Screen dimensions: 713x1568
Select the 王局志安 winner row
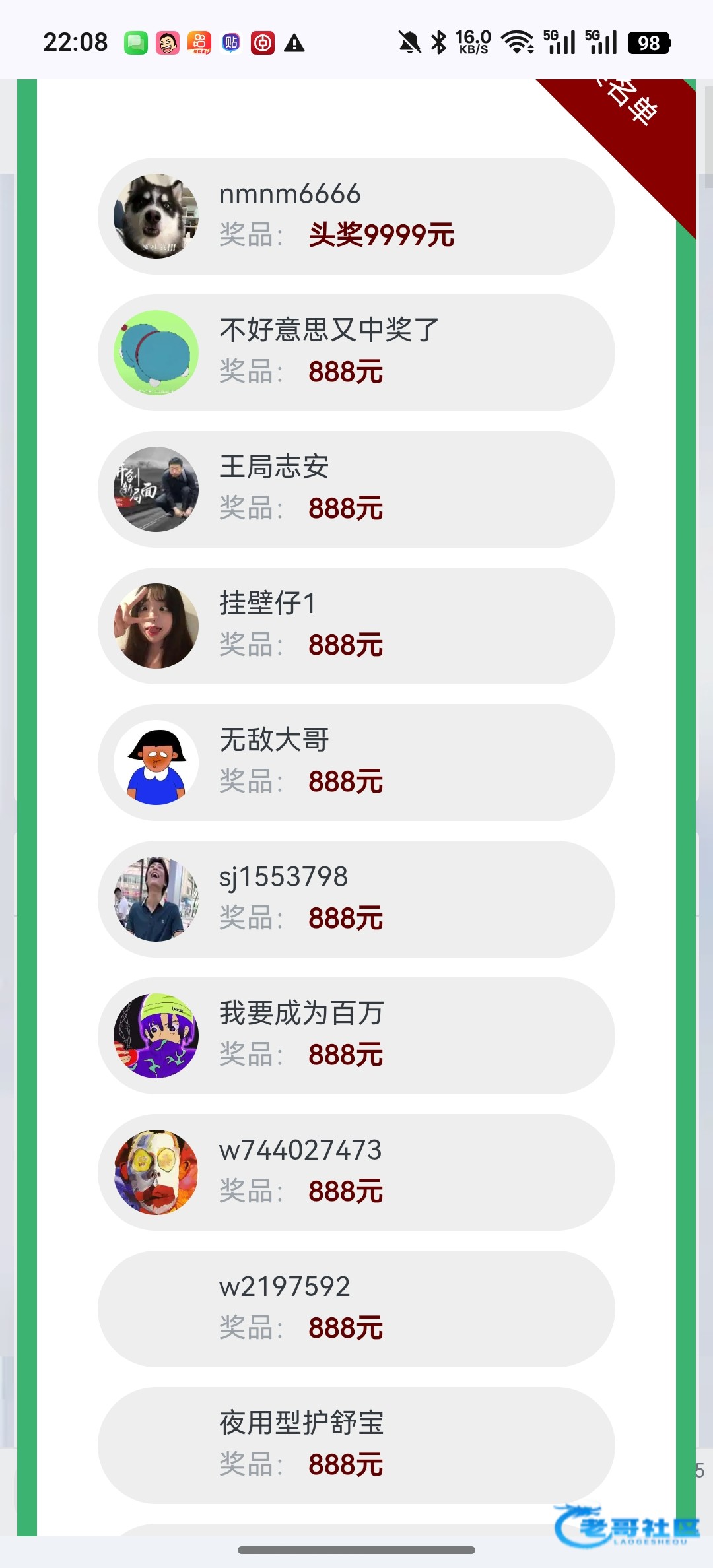pos(356,489)
